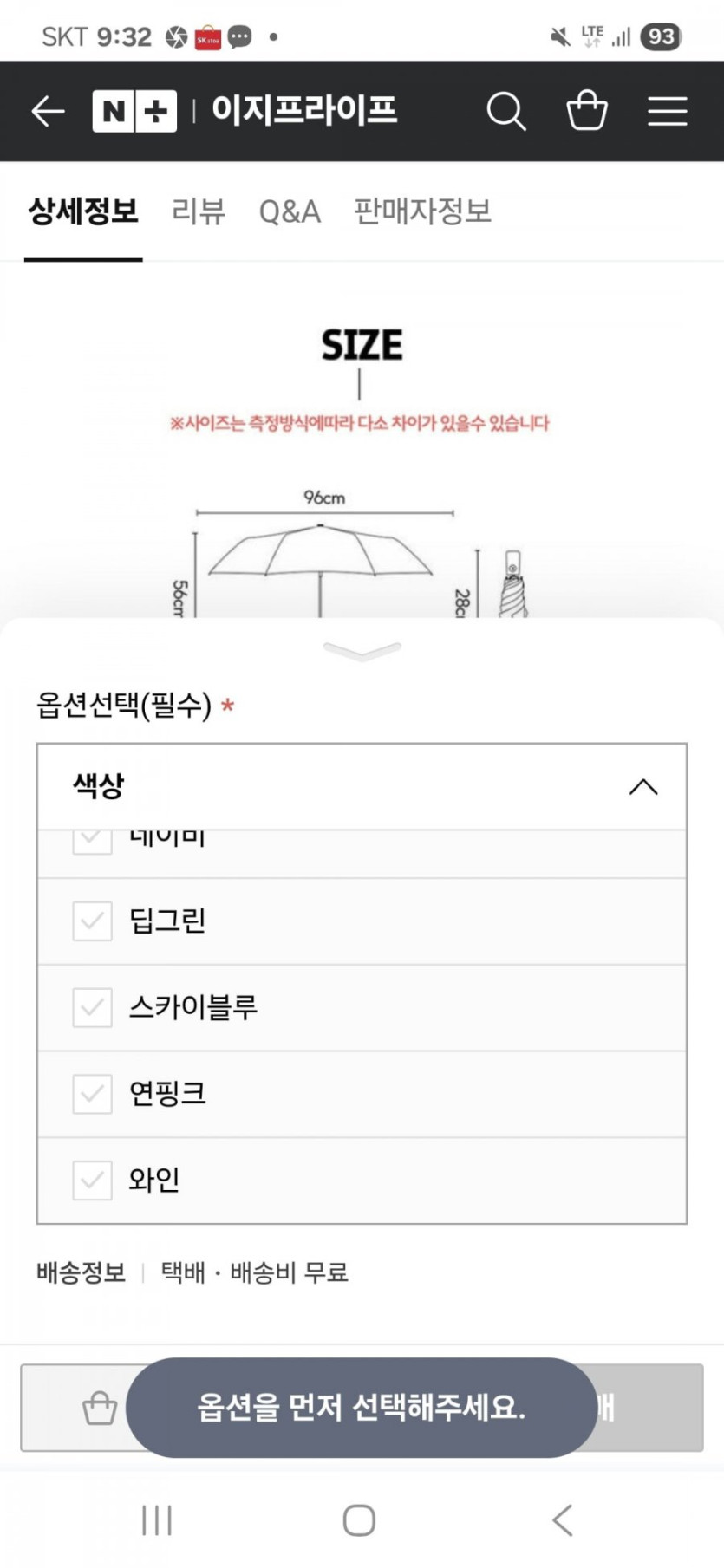Choose the 딥그린 color option
The width and height of the screenshot is (724, 1568).
click(x=167, y=921)
